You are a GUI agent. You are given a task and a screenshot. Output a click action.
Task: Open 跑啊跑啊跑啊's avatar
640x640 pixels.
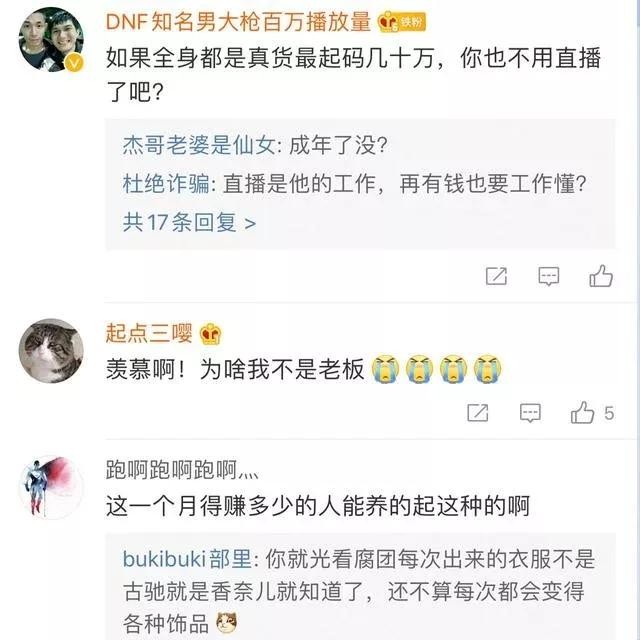51,487
